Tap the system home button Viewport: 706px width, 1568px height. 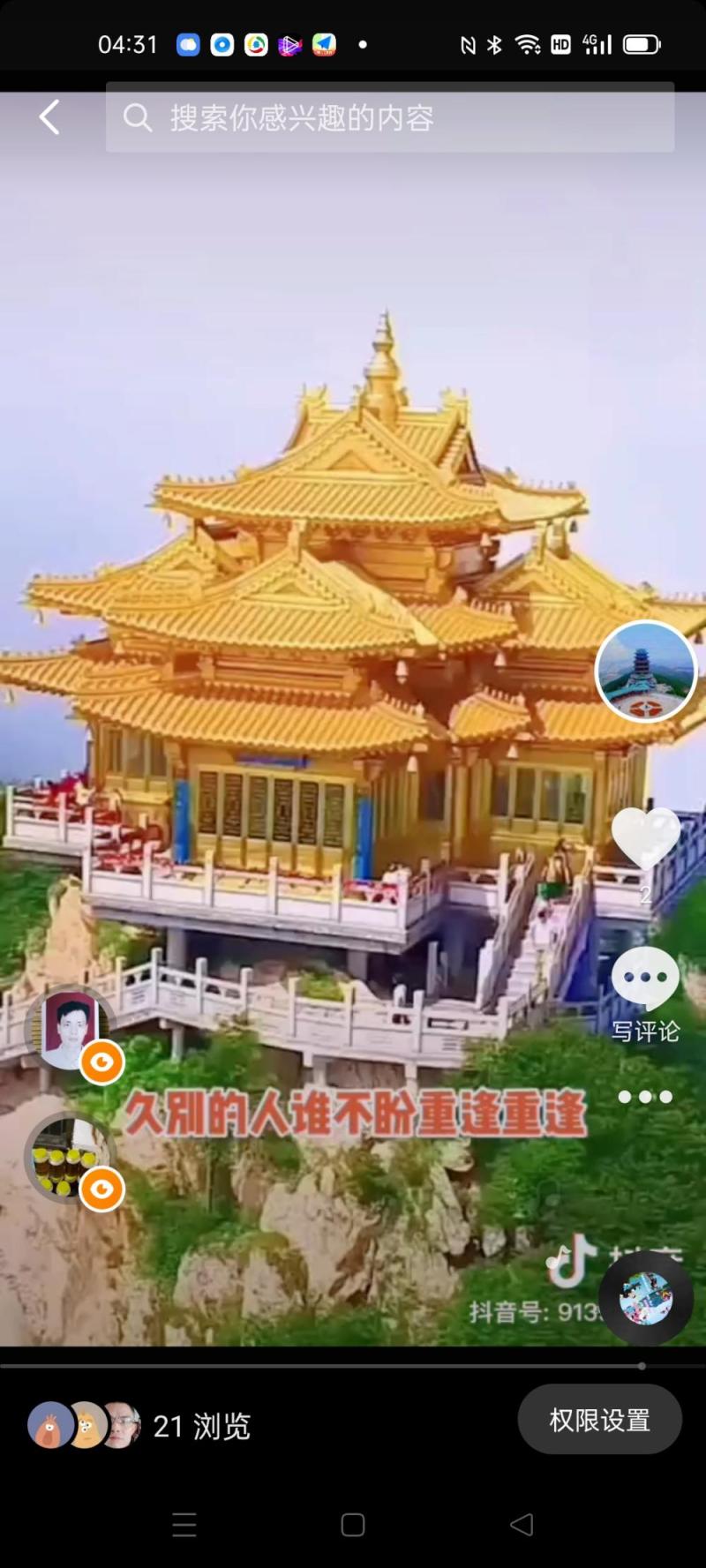point(353,1525)
